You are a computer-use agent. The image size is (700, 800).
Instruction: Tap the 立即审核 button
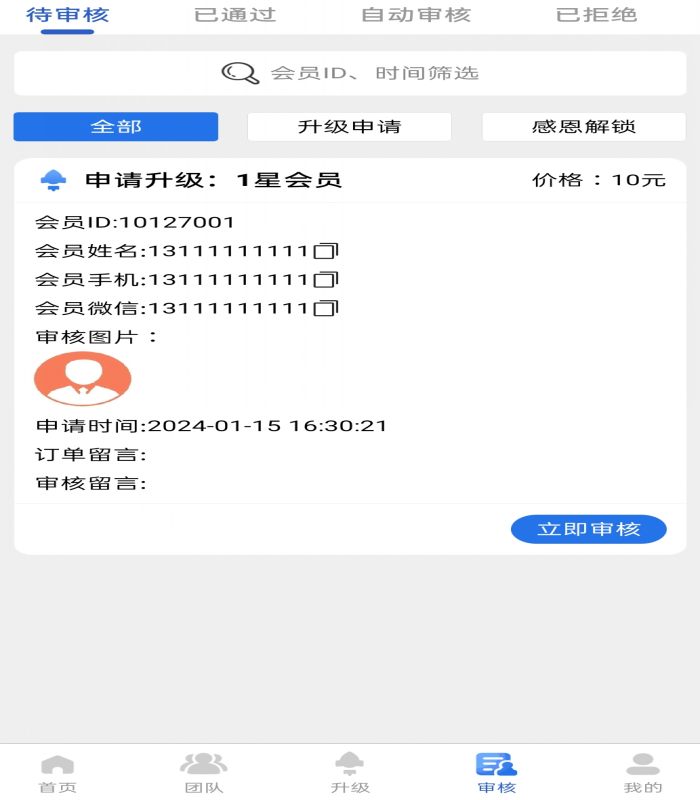point(588,529)
